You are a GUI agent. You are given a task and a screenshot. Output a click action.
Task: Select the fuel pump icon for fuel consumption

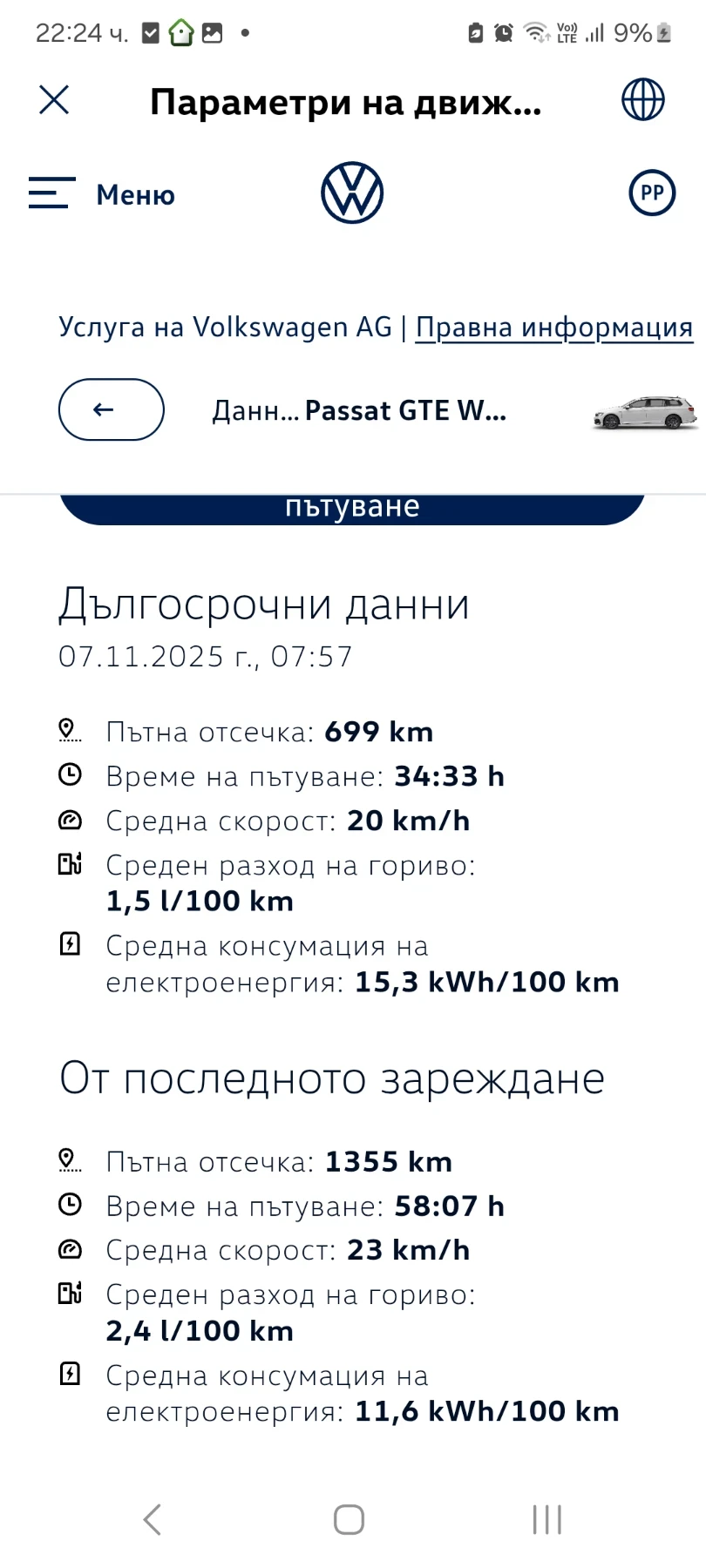[69, 863]
